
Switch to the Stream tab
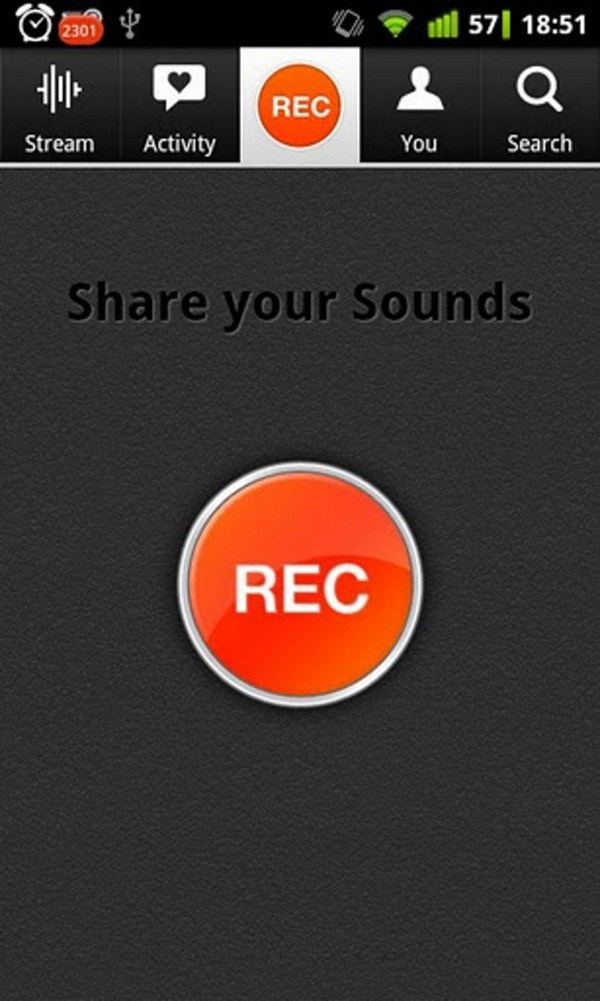pyautogui.click(x=59, y=105)
